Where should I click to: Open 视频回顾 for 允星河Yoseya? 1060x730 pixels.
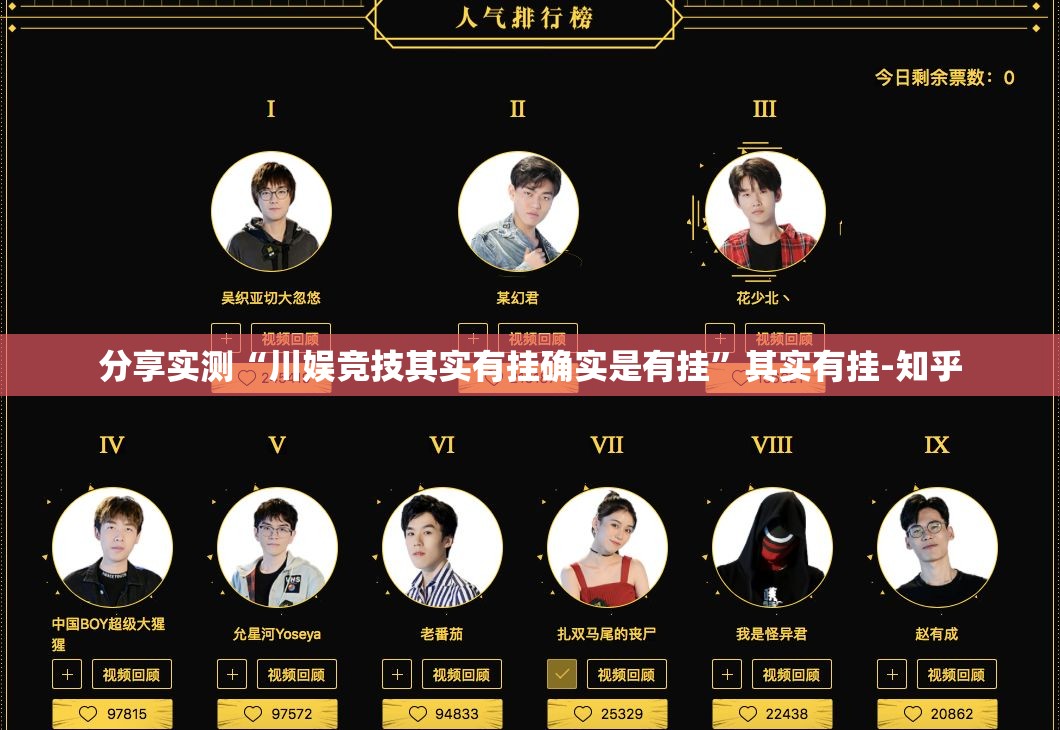tap(297, 674)
